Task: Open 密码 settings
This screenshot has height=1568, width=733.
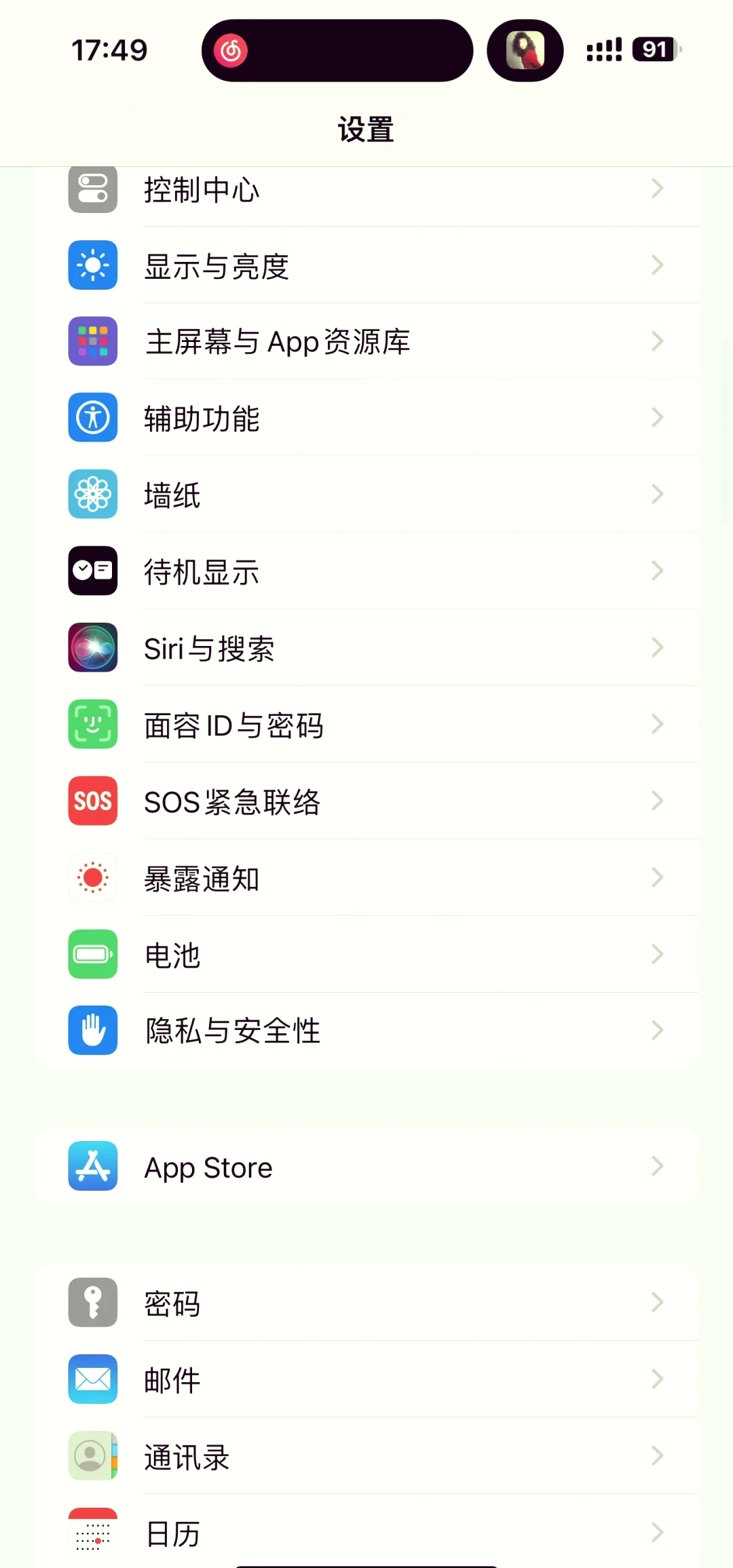Action: pos(366,1303)
